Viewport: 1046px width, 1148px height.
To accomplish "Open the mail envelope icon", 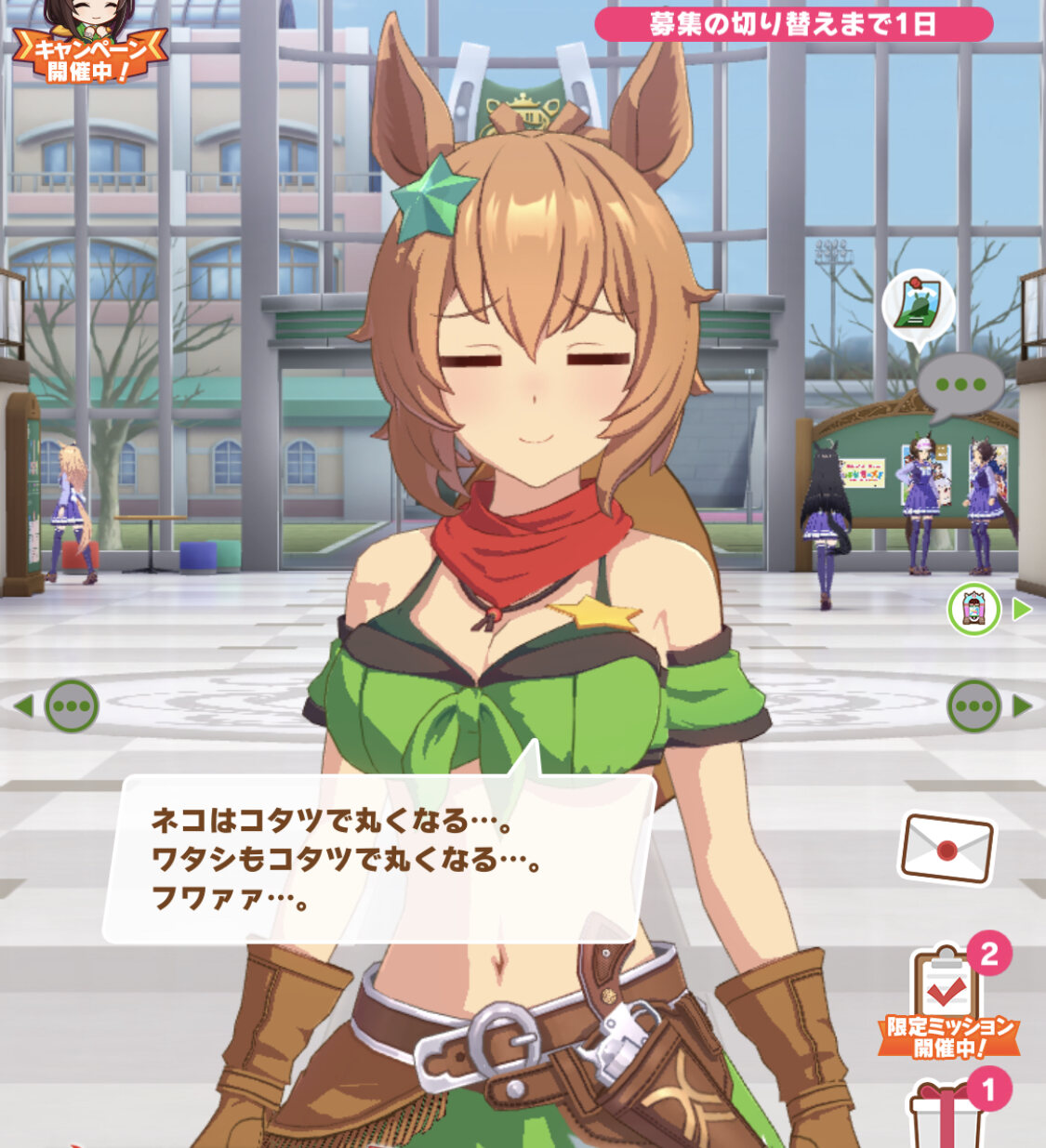I will point(947,848).
